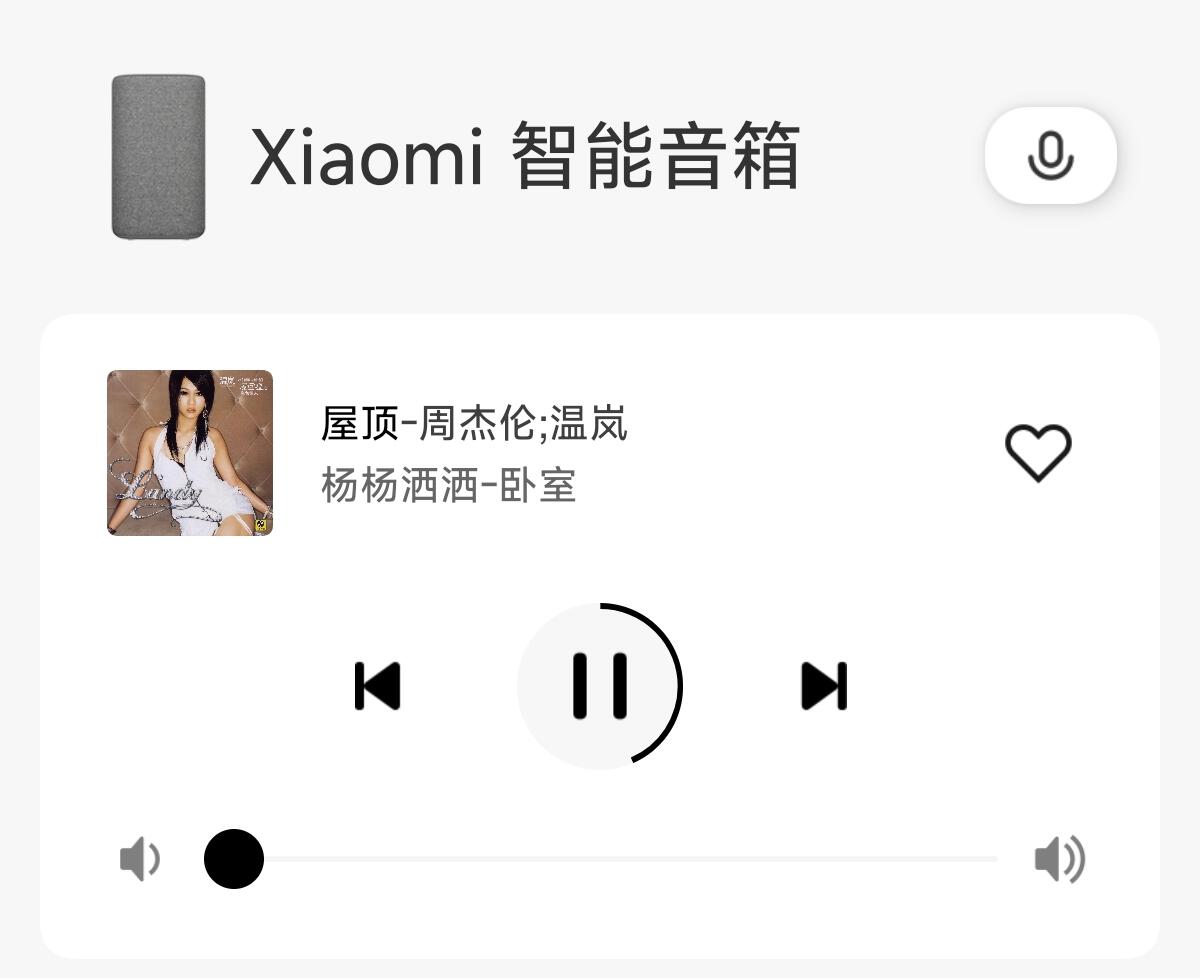
Task: Skip to the previous track
Action: 378,686
